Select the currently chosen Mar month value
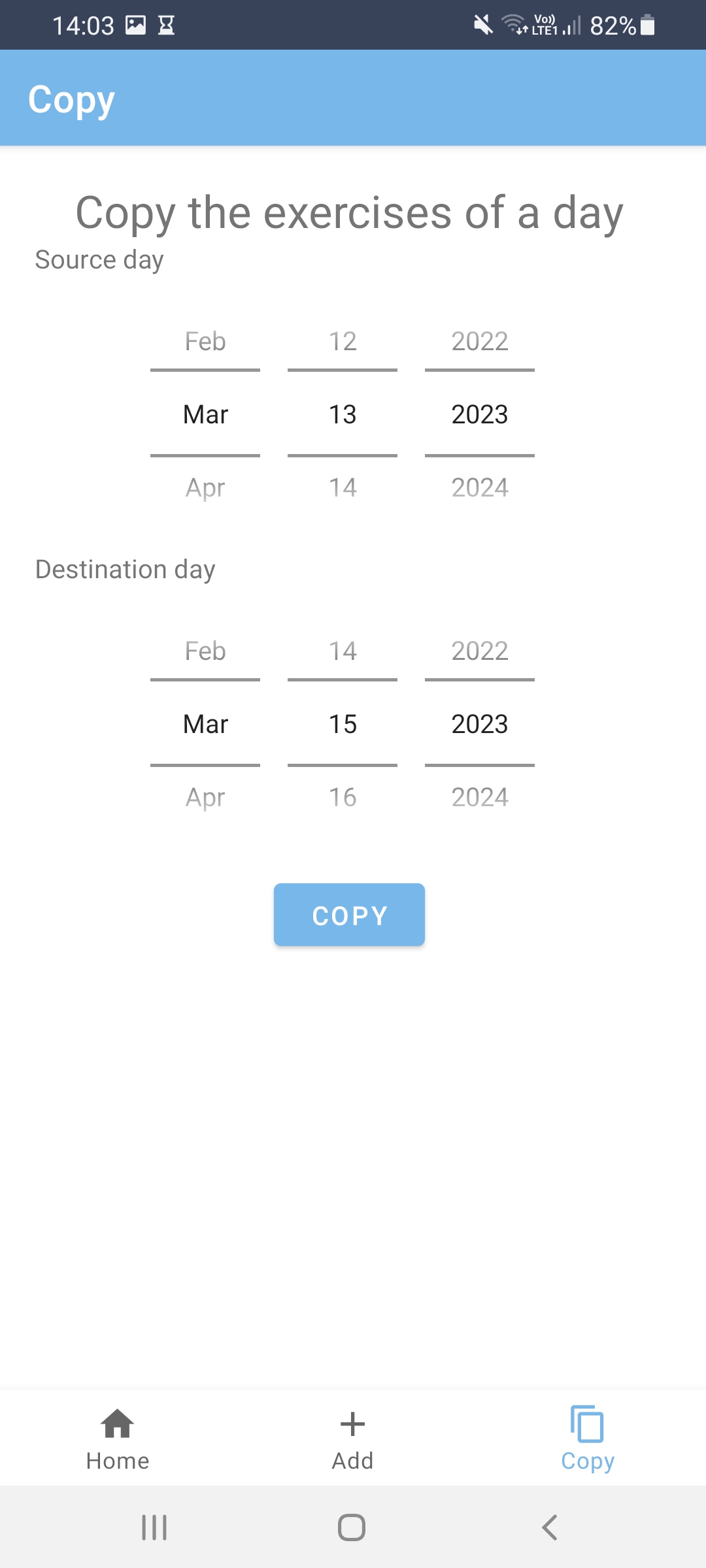 pyautogui.click(x=205, y=414)
